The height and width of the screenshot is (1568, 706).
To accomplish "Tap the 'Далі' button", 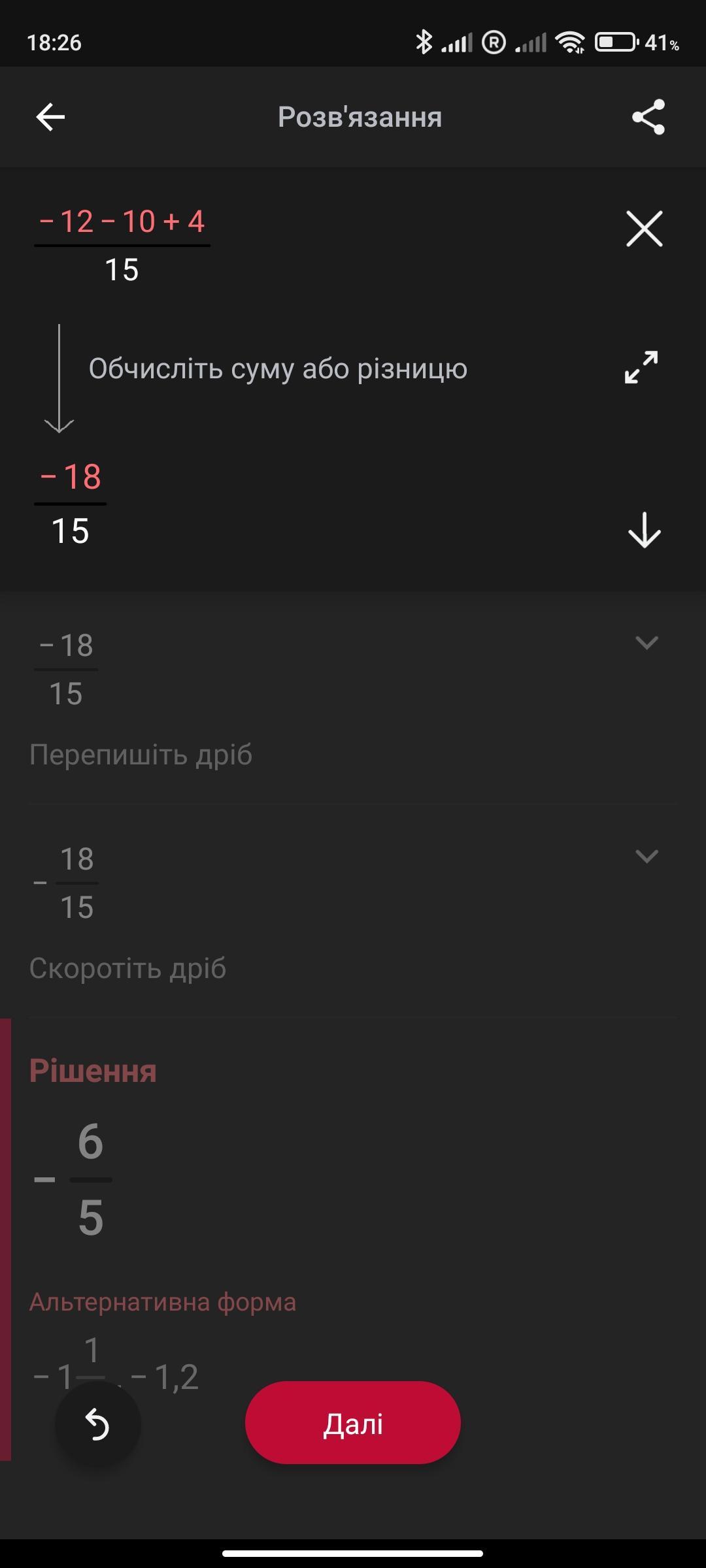I will (x=353, y=1424).
